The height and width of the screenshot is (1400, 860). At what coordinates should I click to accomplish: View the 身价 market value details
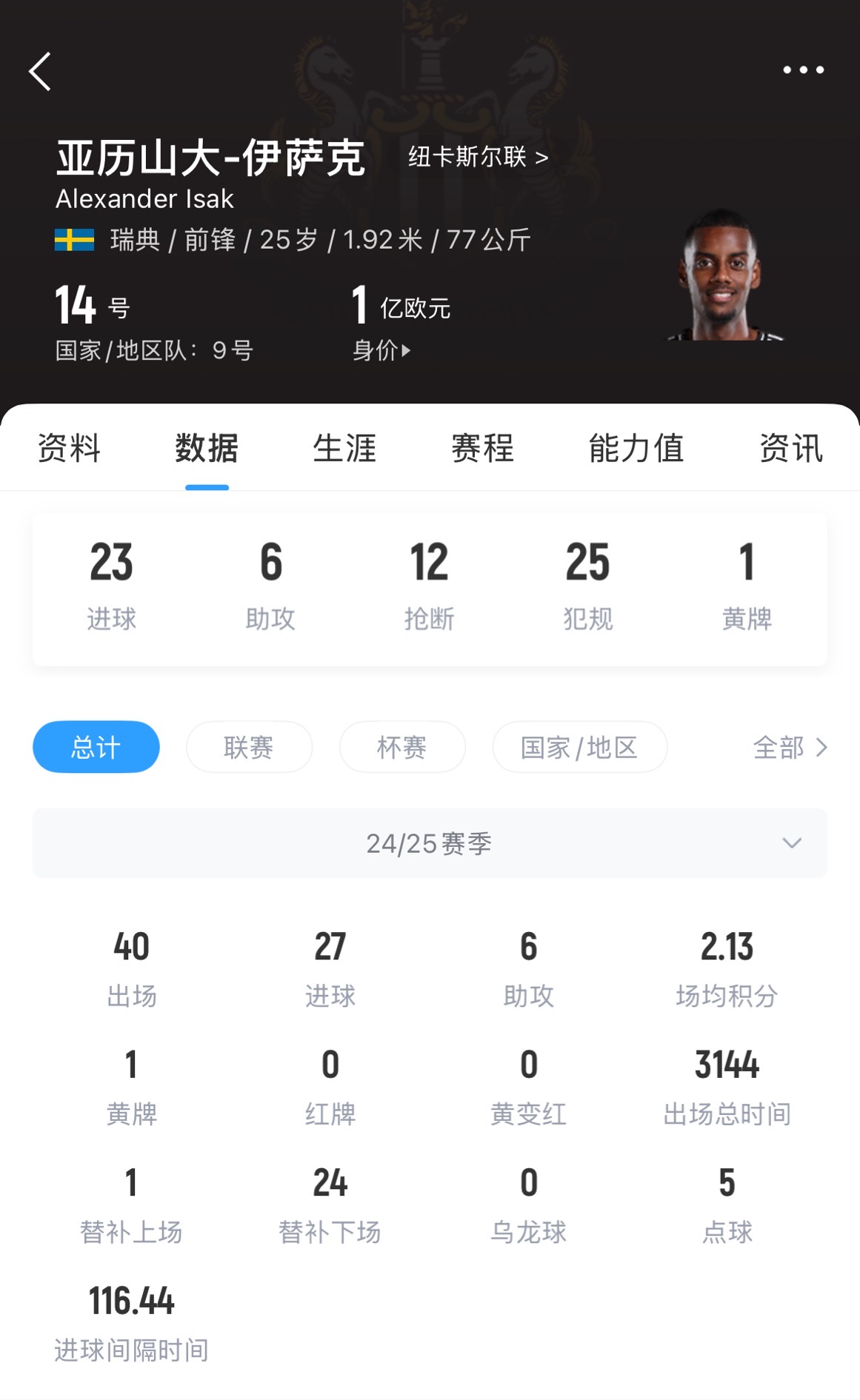pos(381,349)
